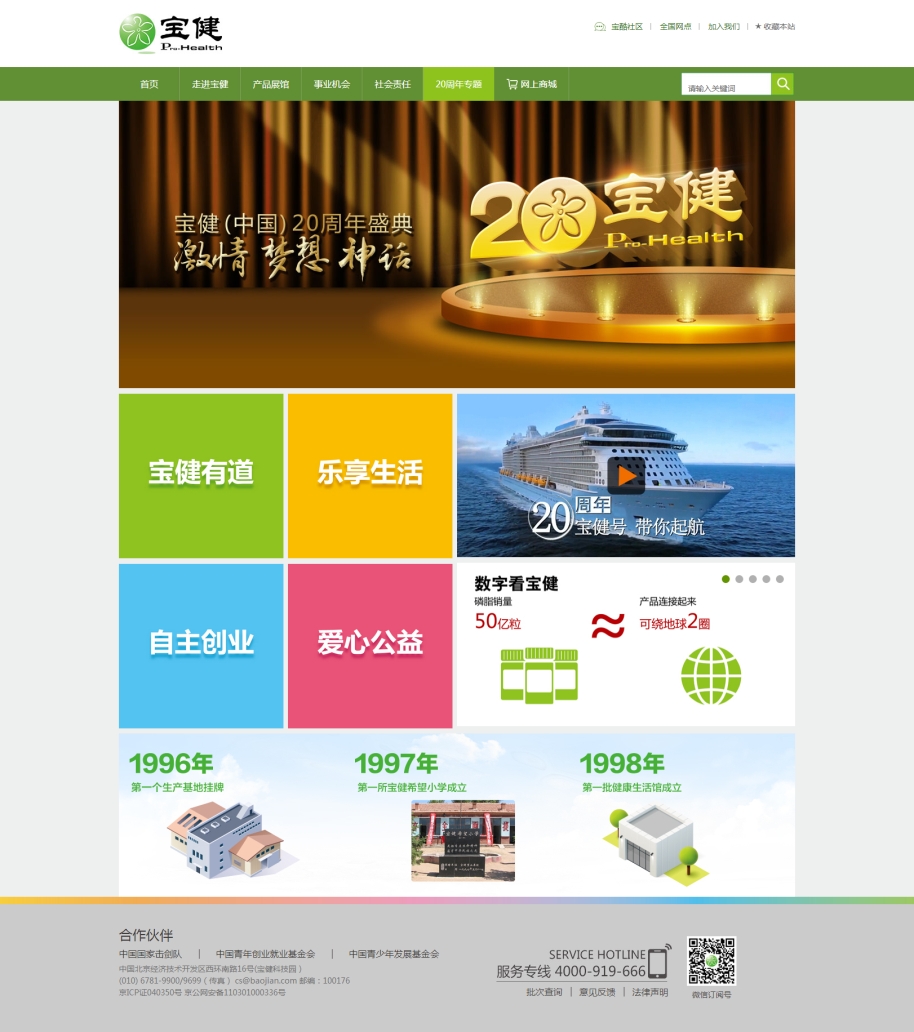Focus the keyword search field
The height and width of the screenshot is (1032, 914).
726,85
